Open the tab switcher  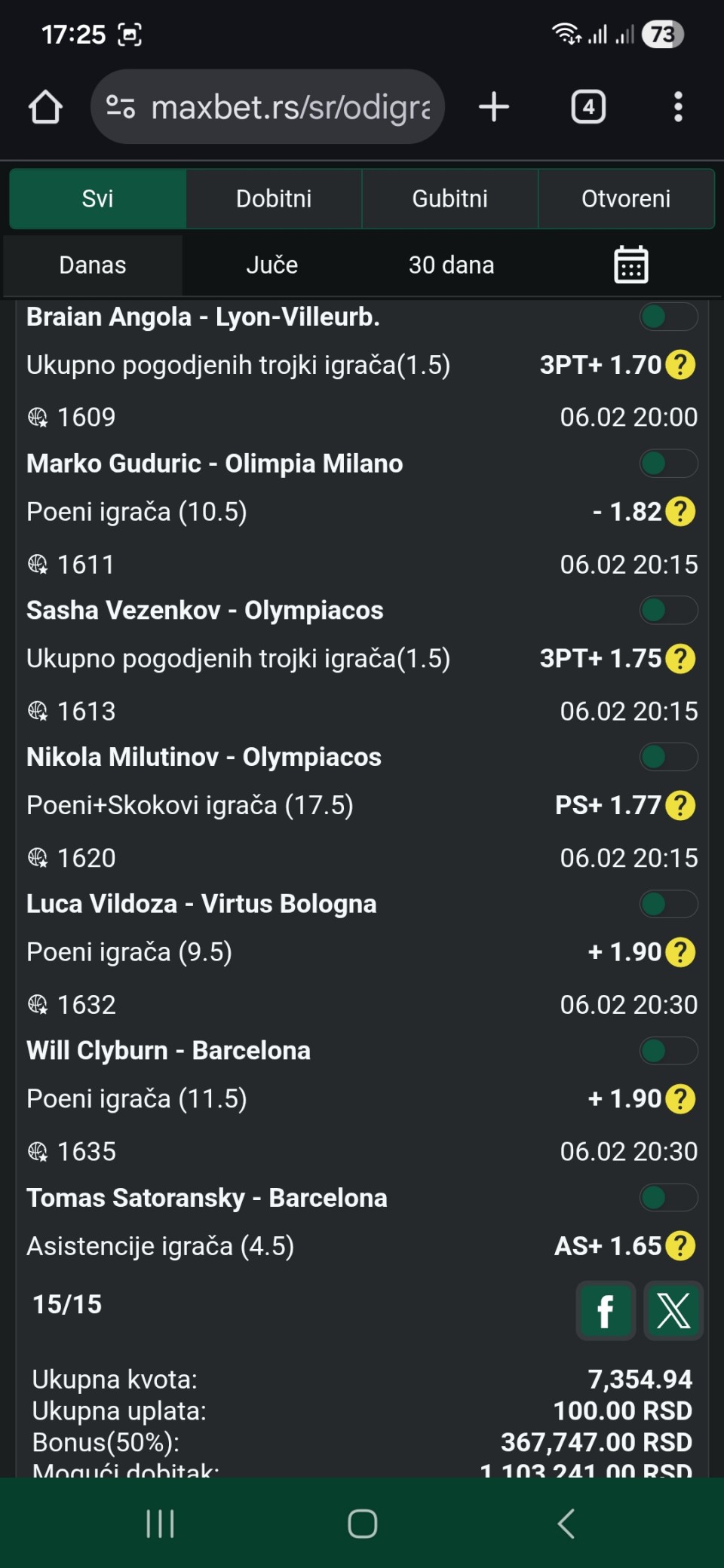[x=588, y=107]
